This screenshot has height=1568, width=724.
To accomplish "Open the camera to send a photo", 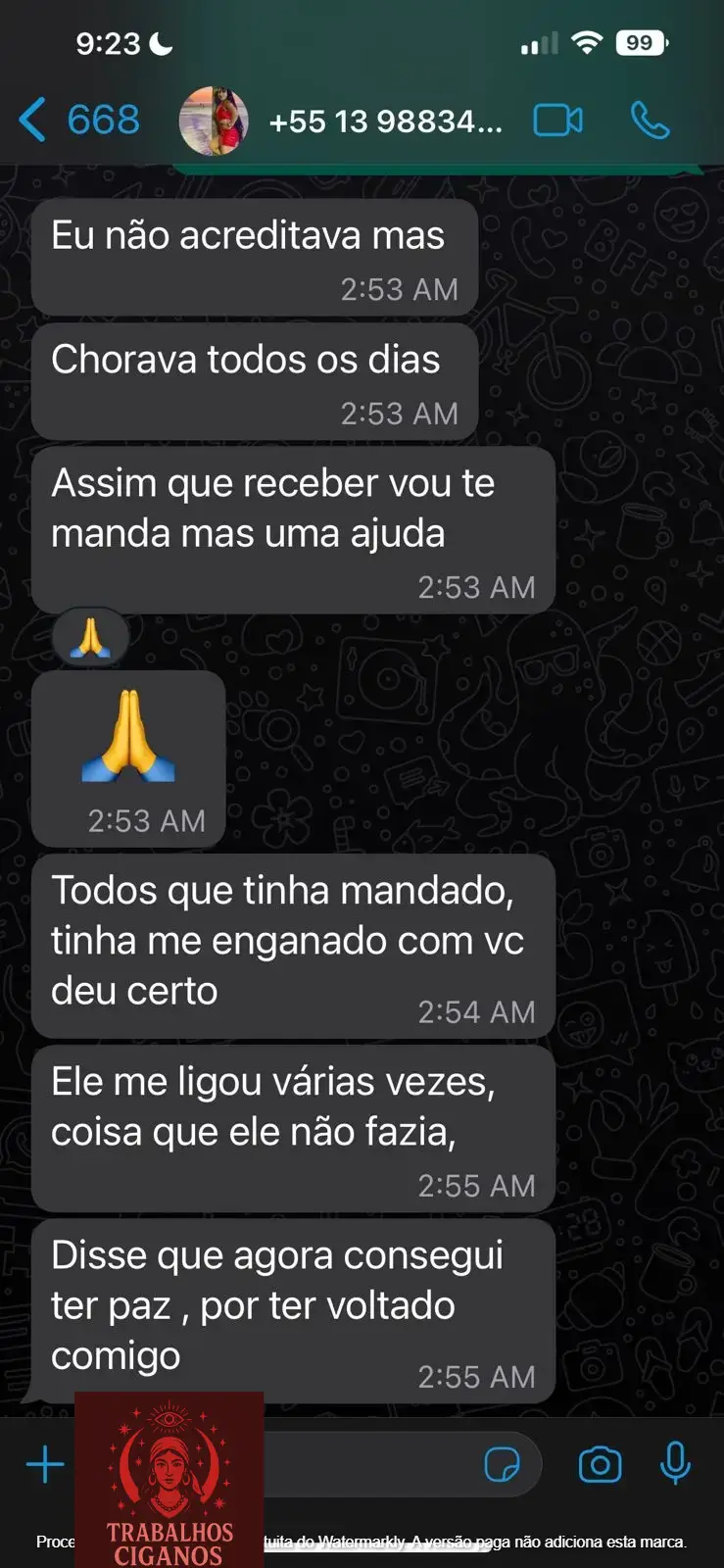I will (x=600, y=1465).
